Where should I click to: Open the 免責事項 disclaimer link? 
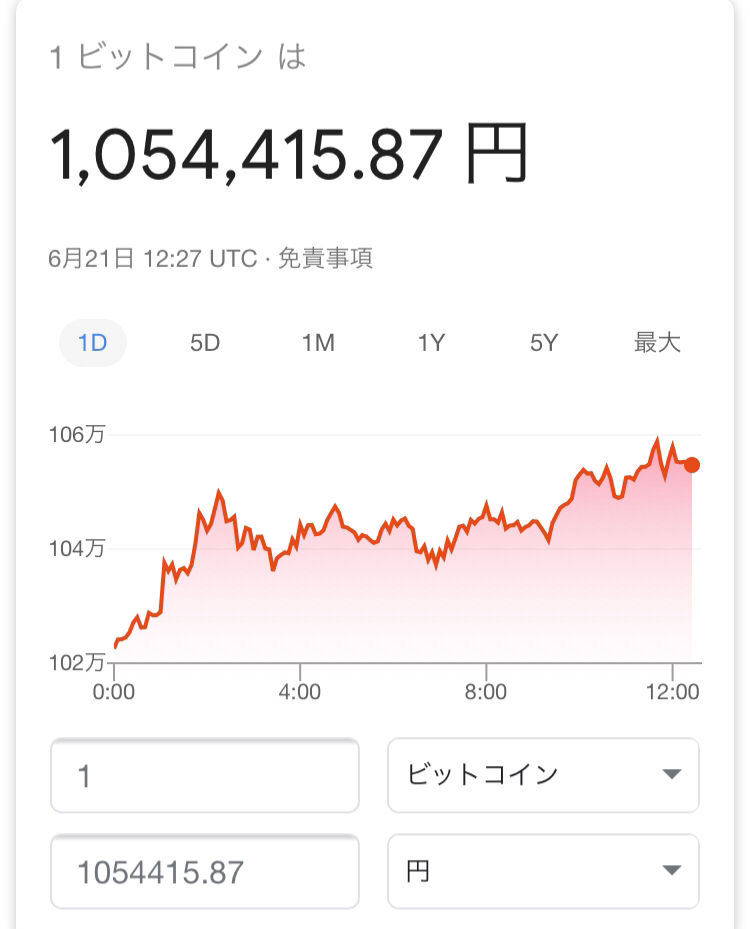click(325, 258)
